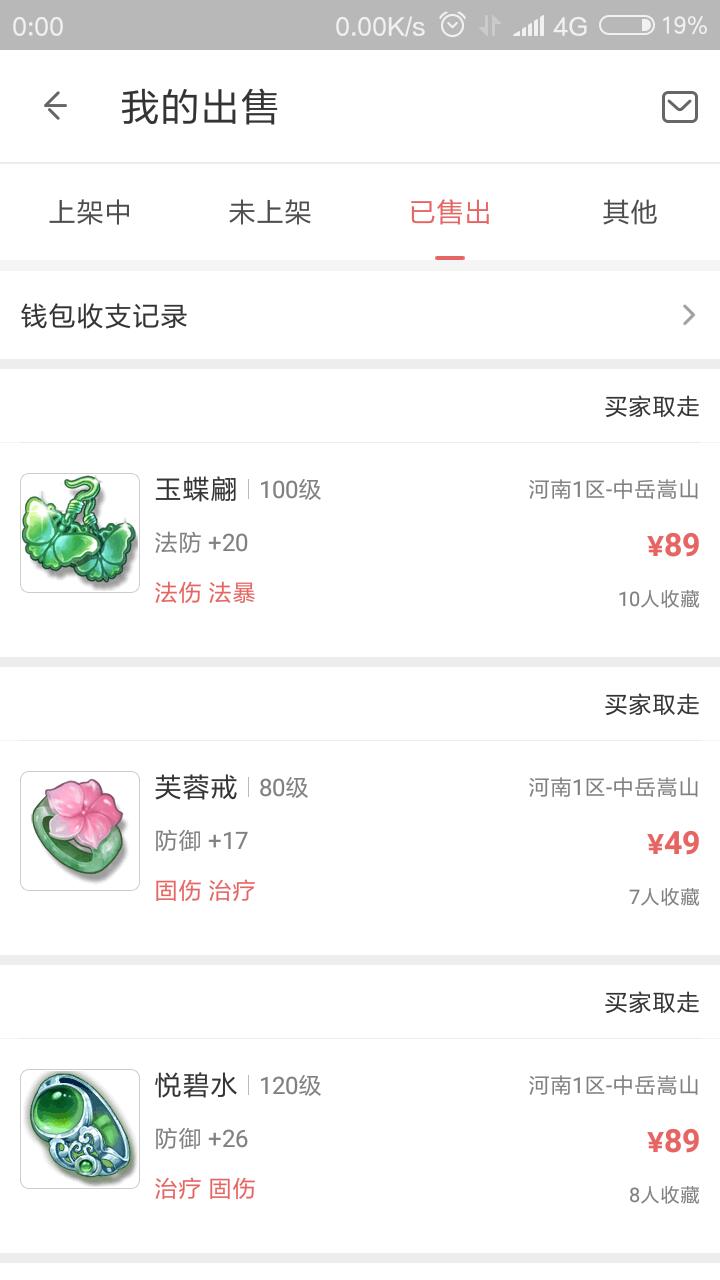Open the sold item 悦碧水 120级

coord(360,1141)
